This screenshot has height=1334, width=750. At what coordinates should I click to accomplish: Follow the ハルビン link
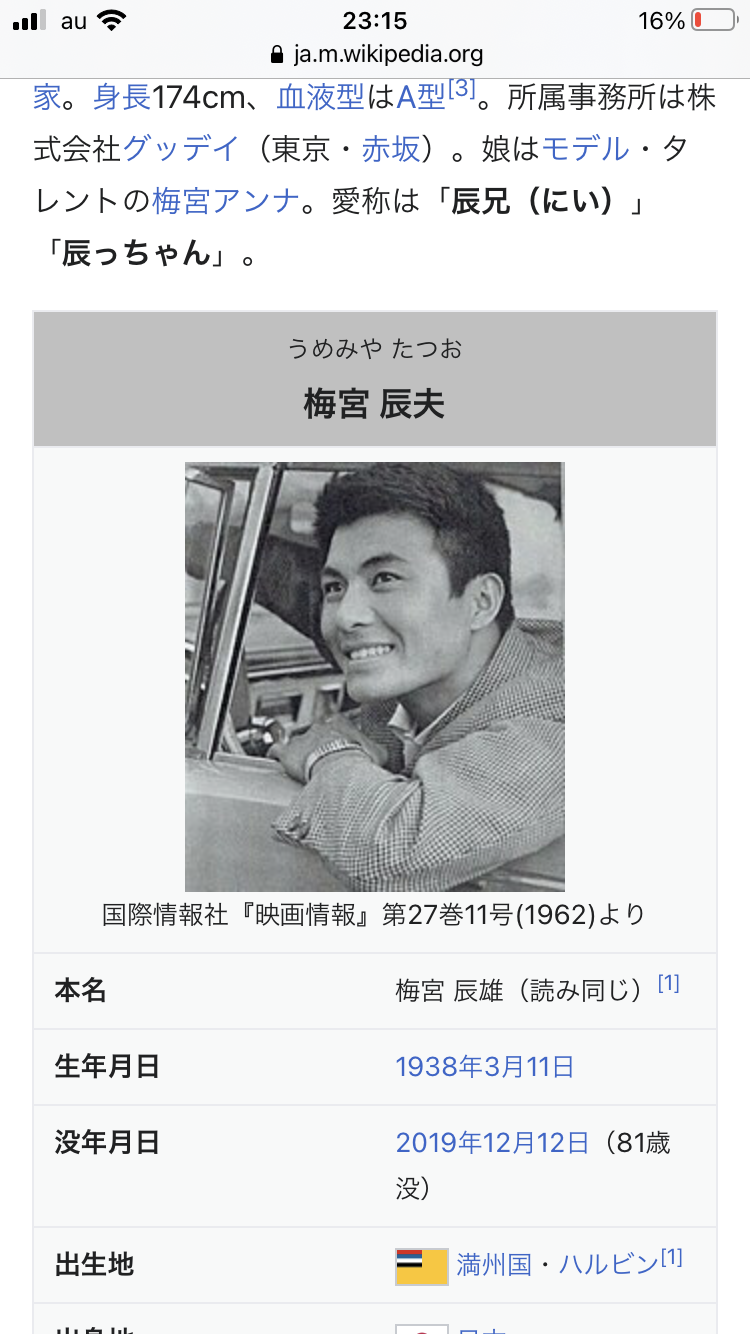pos(608,1264)
